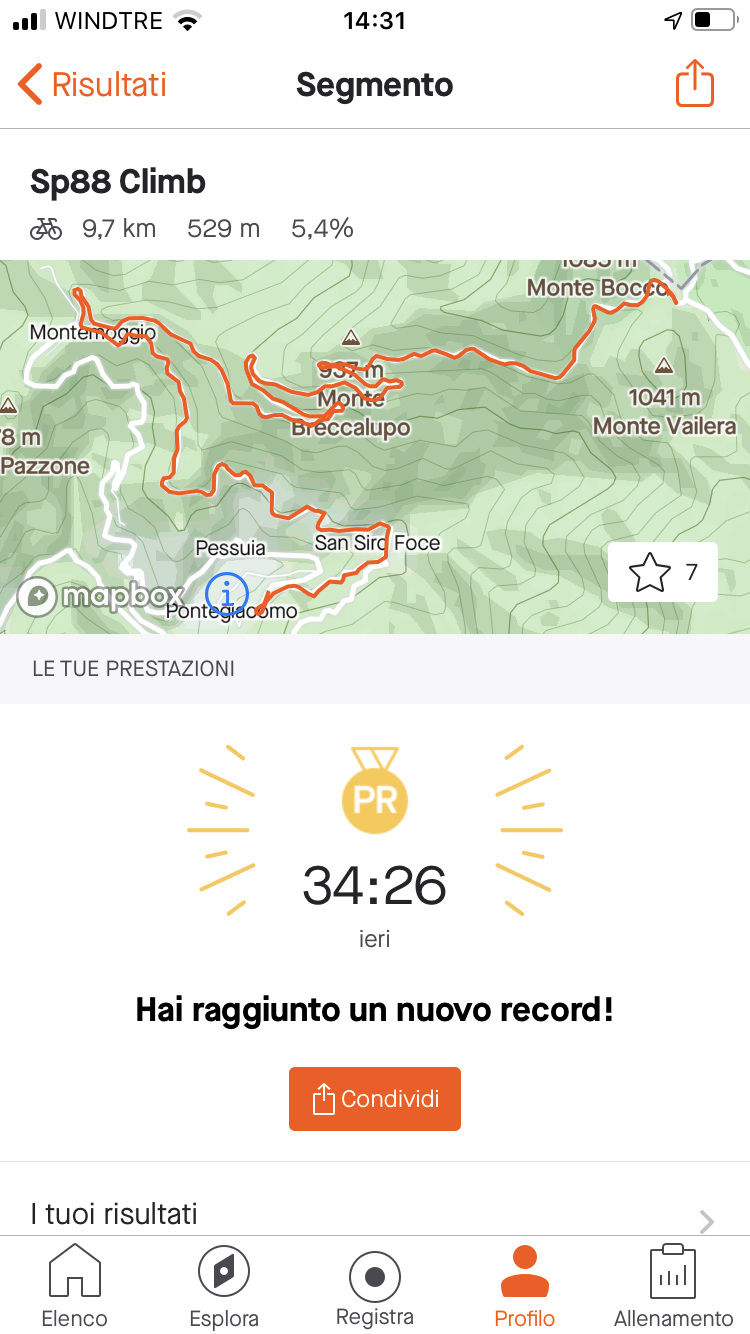This screenshot has width=750, height=1334.
Task: Switch to the Elenco tab
Action: point(75,1286)
